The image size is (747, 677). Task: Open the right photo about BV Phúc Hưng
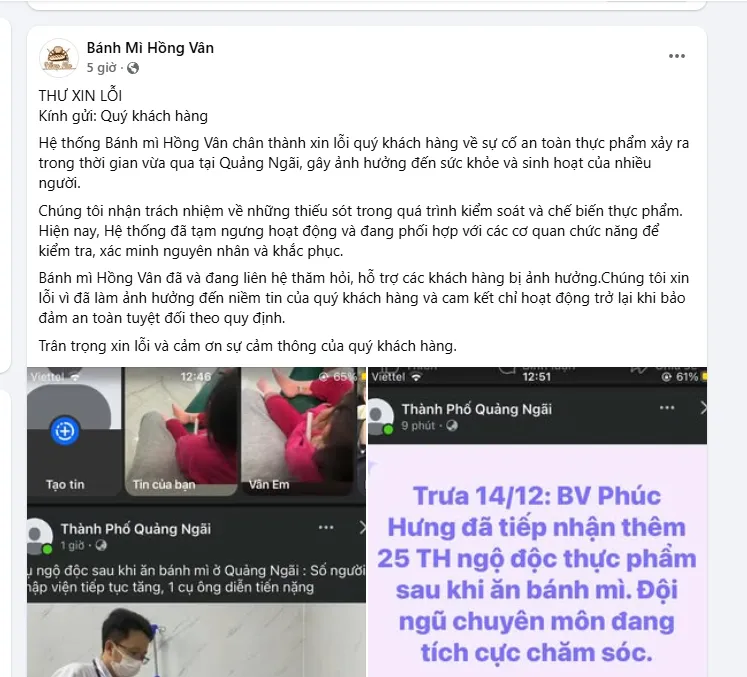[x=537, y=520]
